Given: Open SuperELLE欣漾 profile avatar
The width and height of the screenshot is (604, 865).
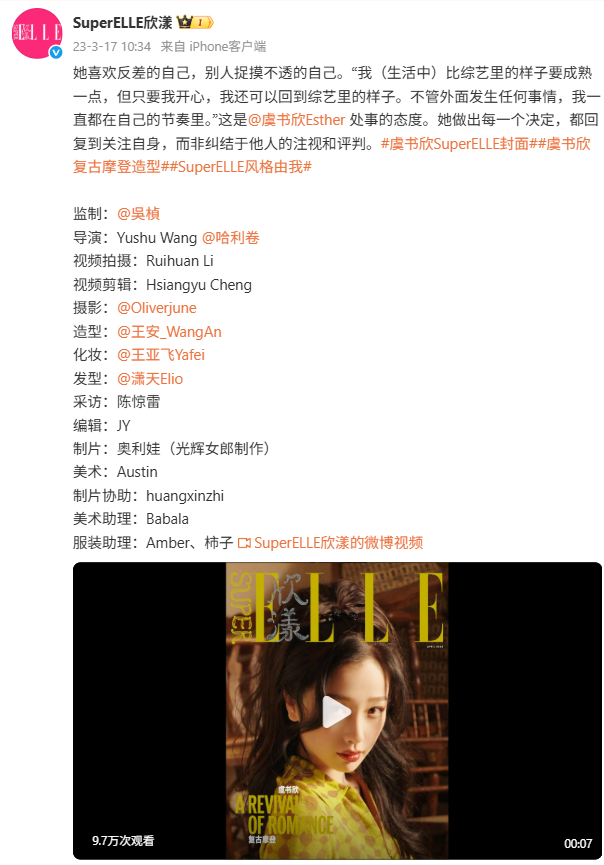Looking at the screenshot, I should [36, 35].
